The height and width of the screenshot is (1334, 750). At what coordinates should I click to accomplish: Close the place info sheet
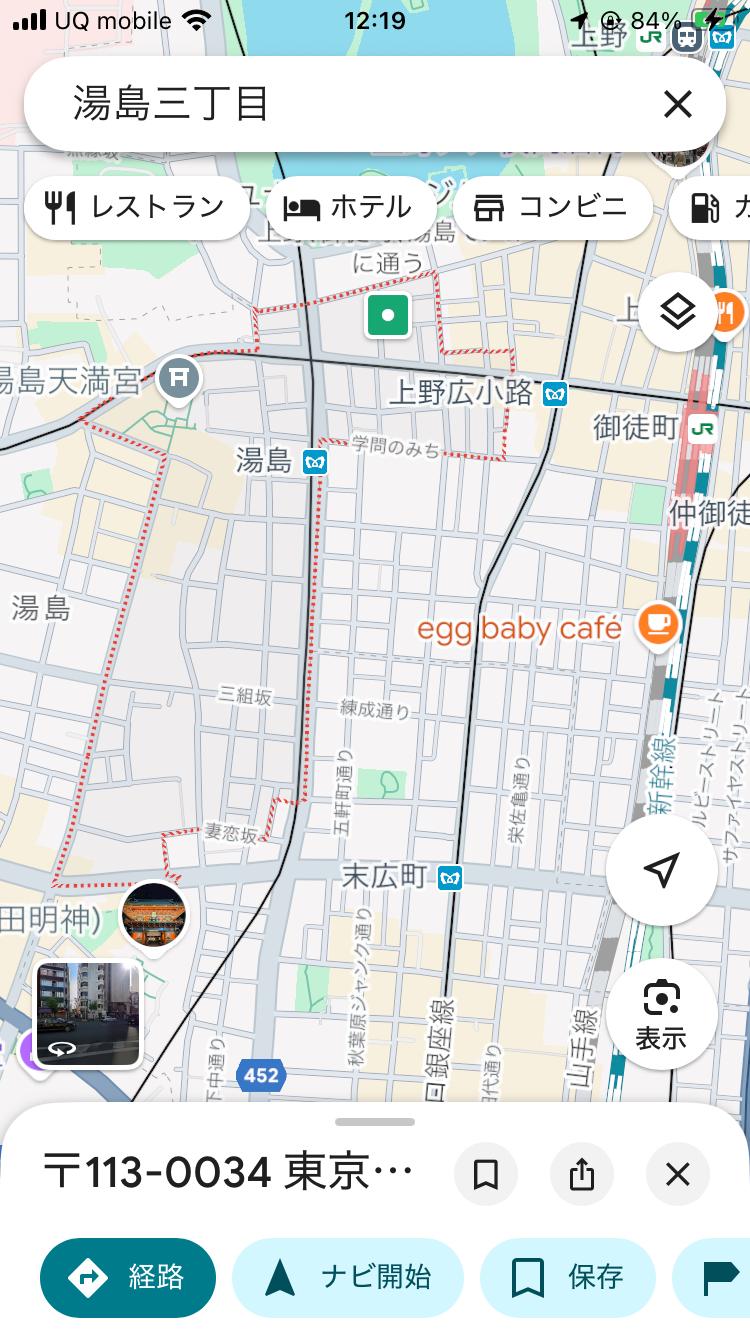678,1174
